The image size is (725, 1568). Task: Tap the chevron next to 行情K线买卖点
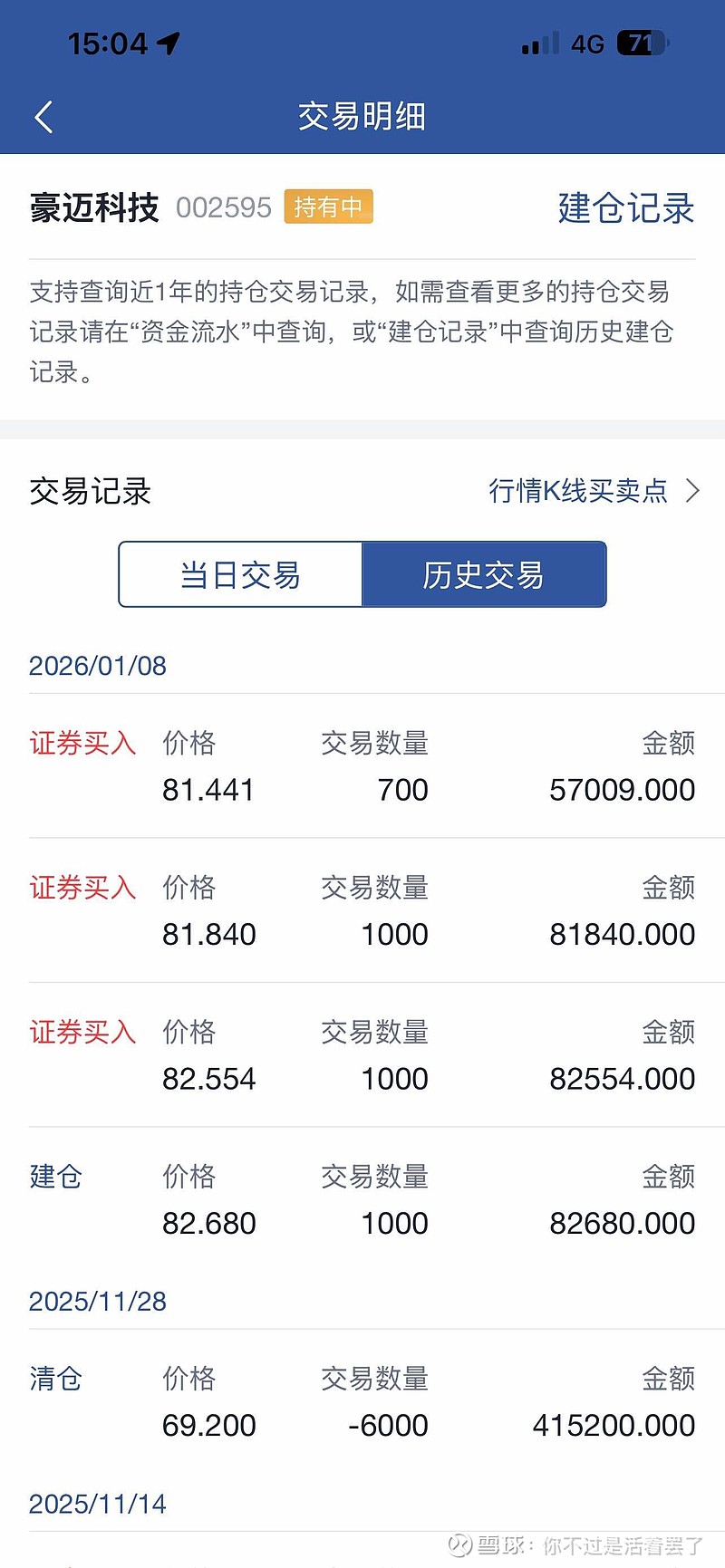[694, 489]
